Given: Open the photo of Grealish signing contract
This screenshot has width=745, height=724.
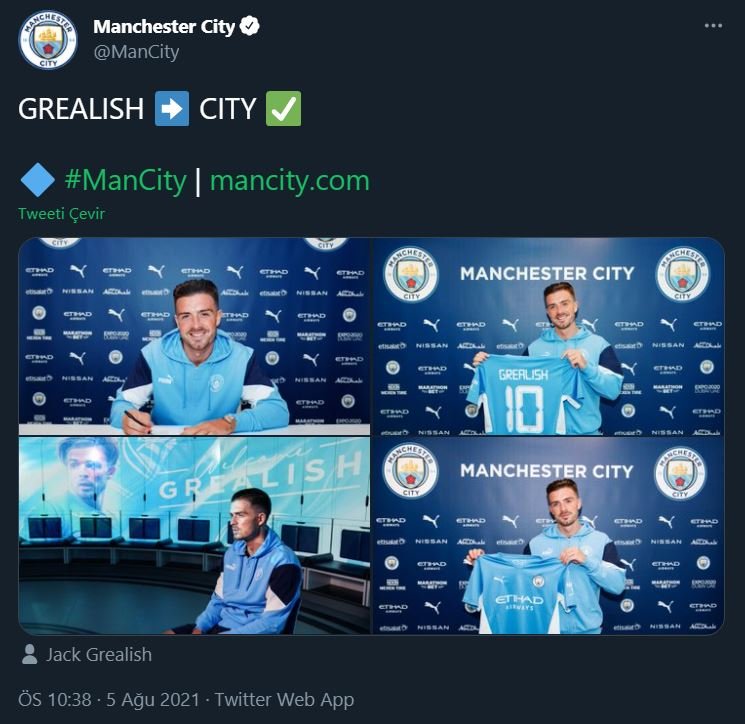Looking at the screenshot, I should pos(194,337).
